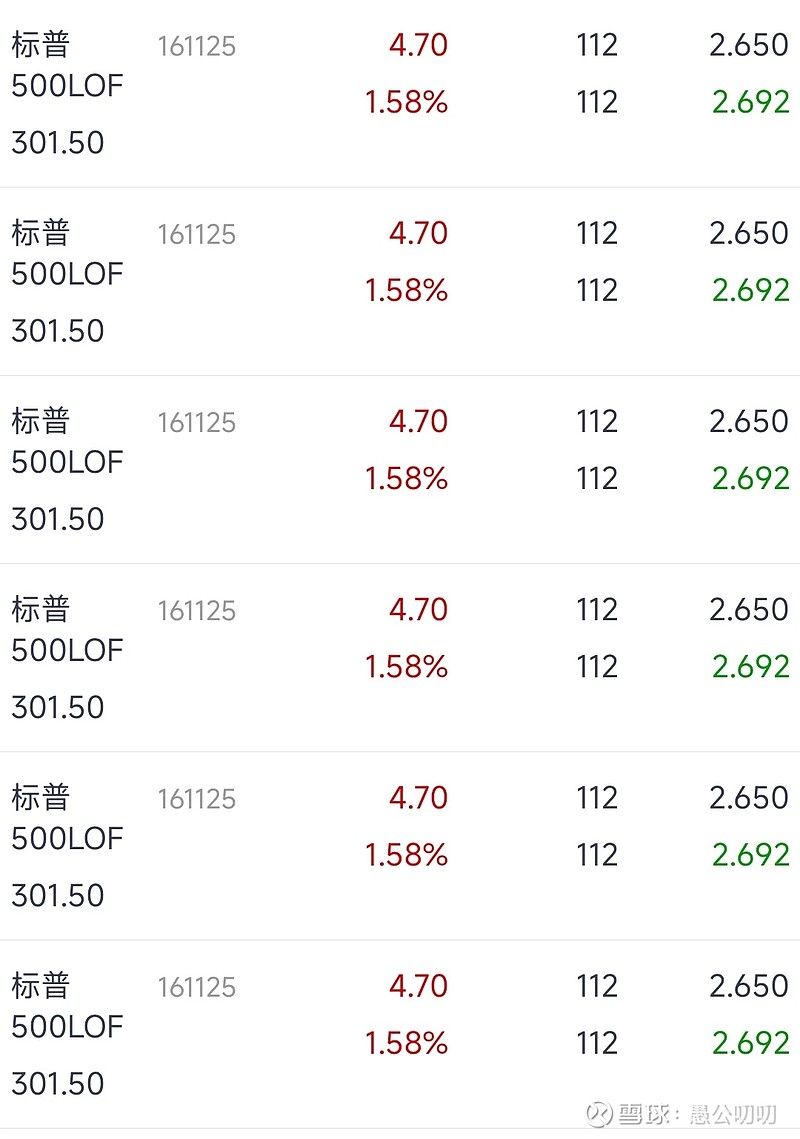Click 标普500LOF name in the second row
Viewport: 800px width, 1139px height.
[66, 254]
